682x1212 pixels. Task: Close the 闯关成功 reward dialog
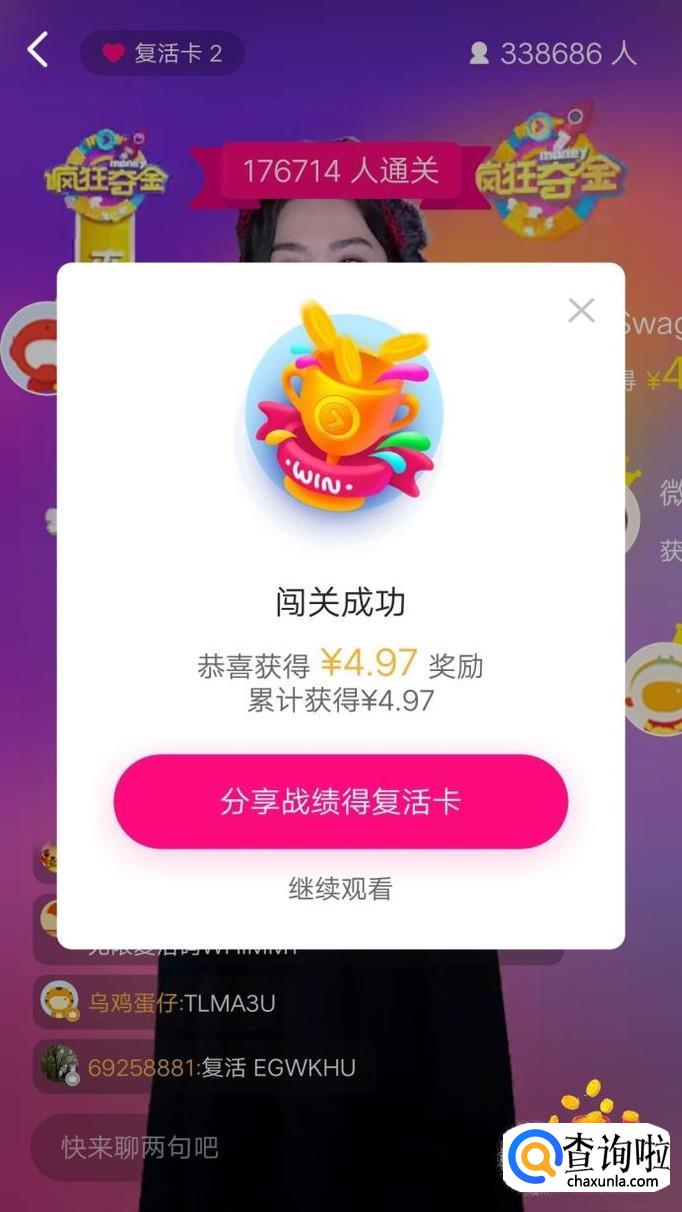[581, 310]
